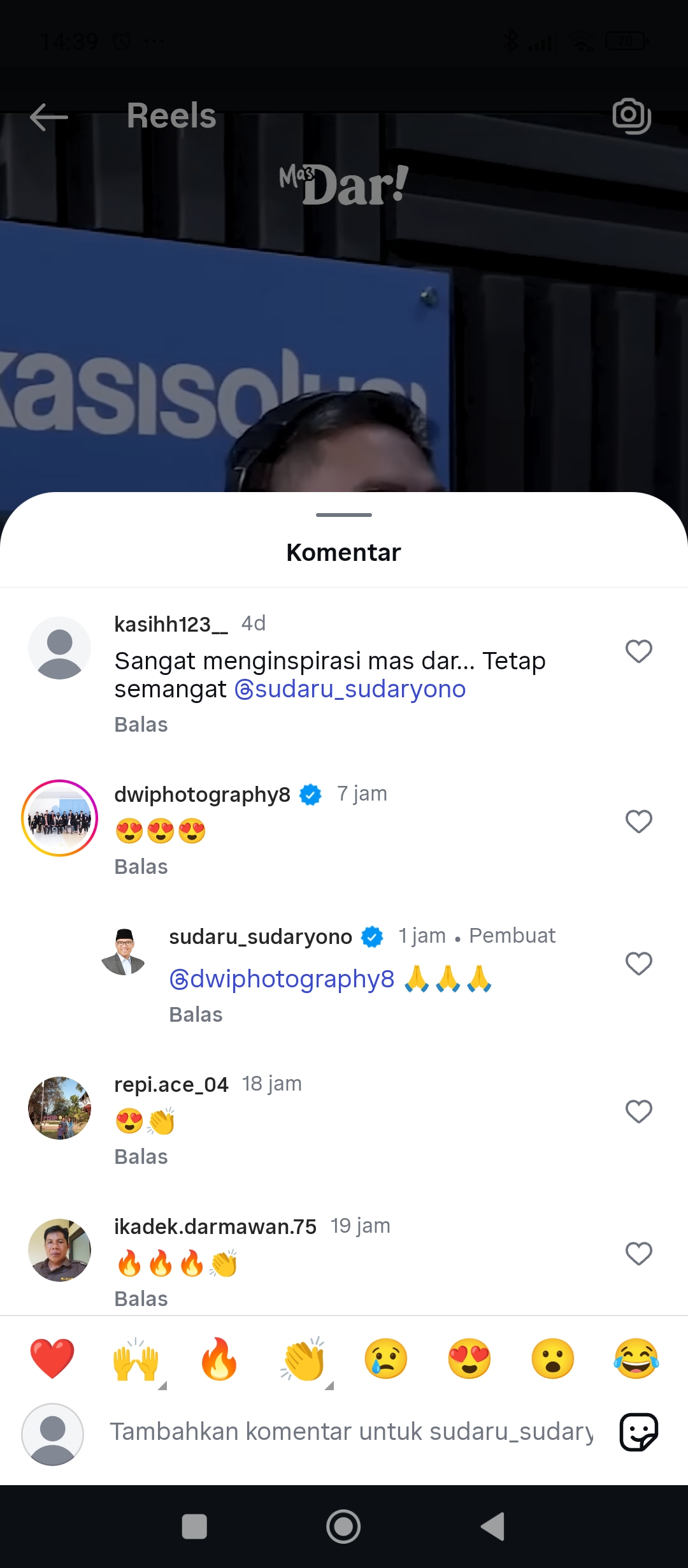Open the @sudaru_sudaryono mention link

(x=350, y=689)
